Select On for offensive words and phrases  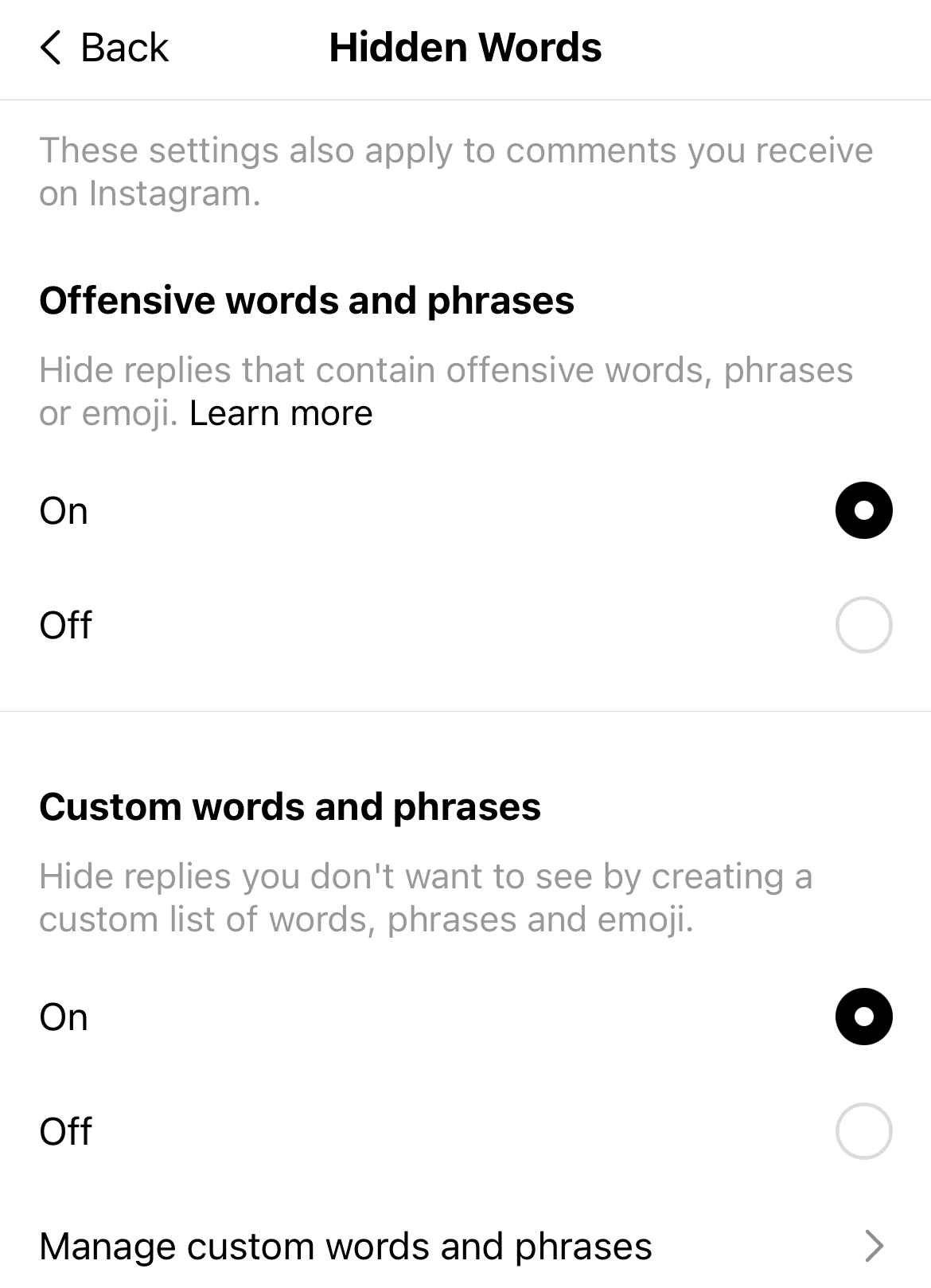[x=863, y=510]
